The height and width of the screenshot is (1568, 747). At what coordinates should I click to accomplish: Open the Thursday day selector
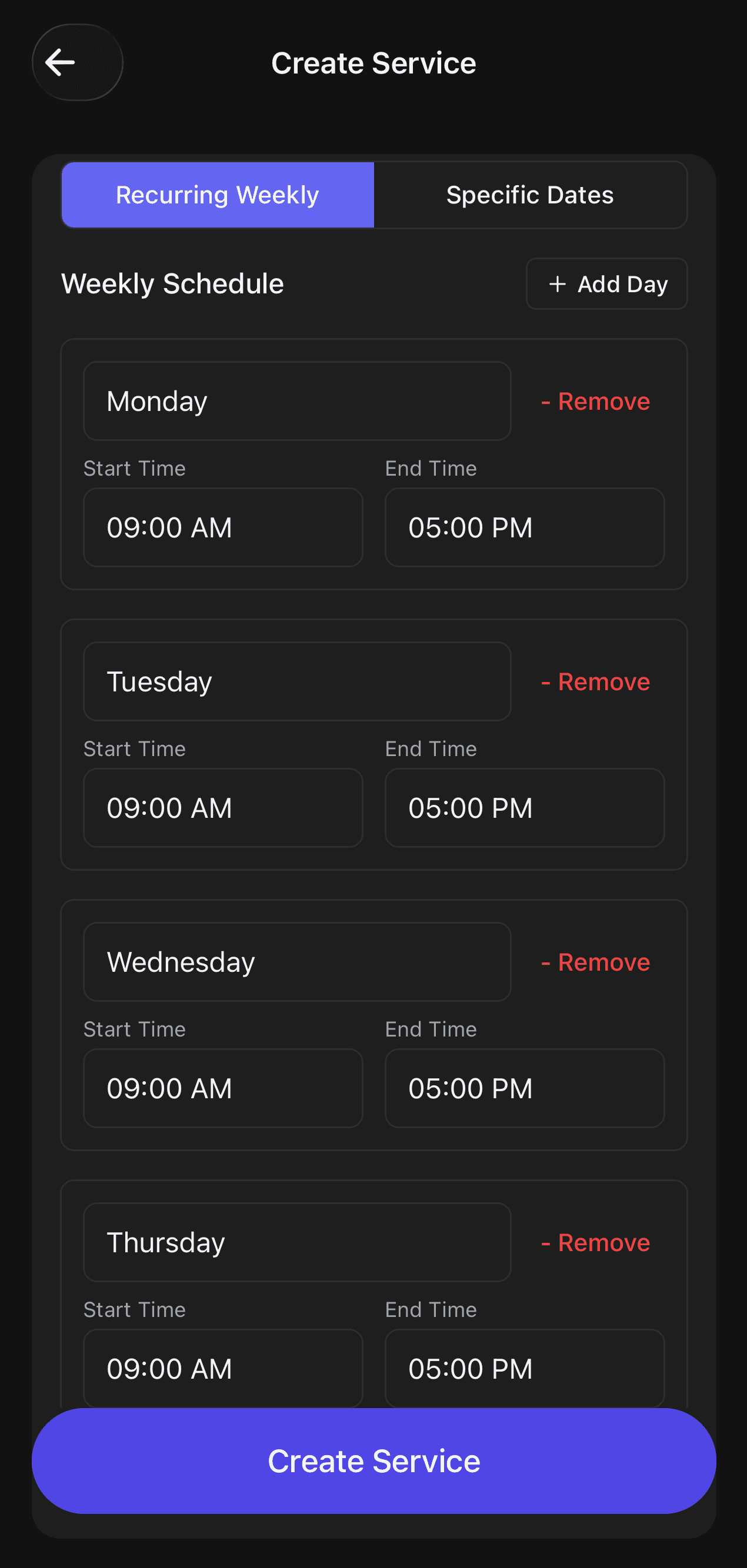coord(296,1242)
